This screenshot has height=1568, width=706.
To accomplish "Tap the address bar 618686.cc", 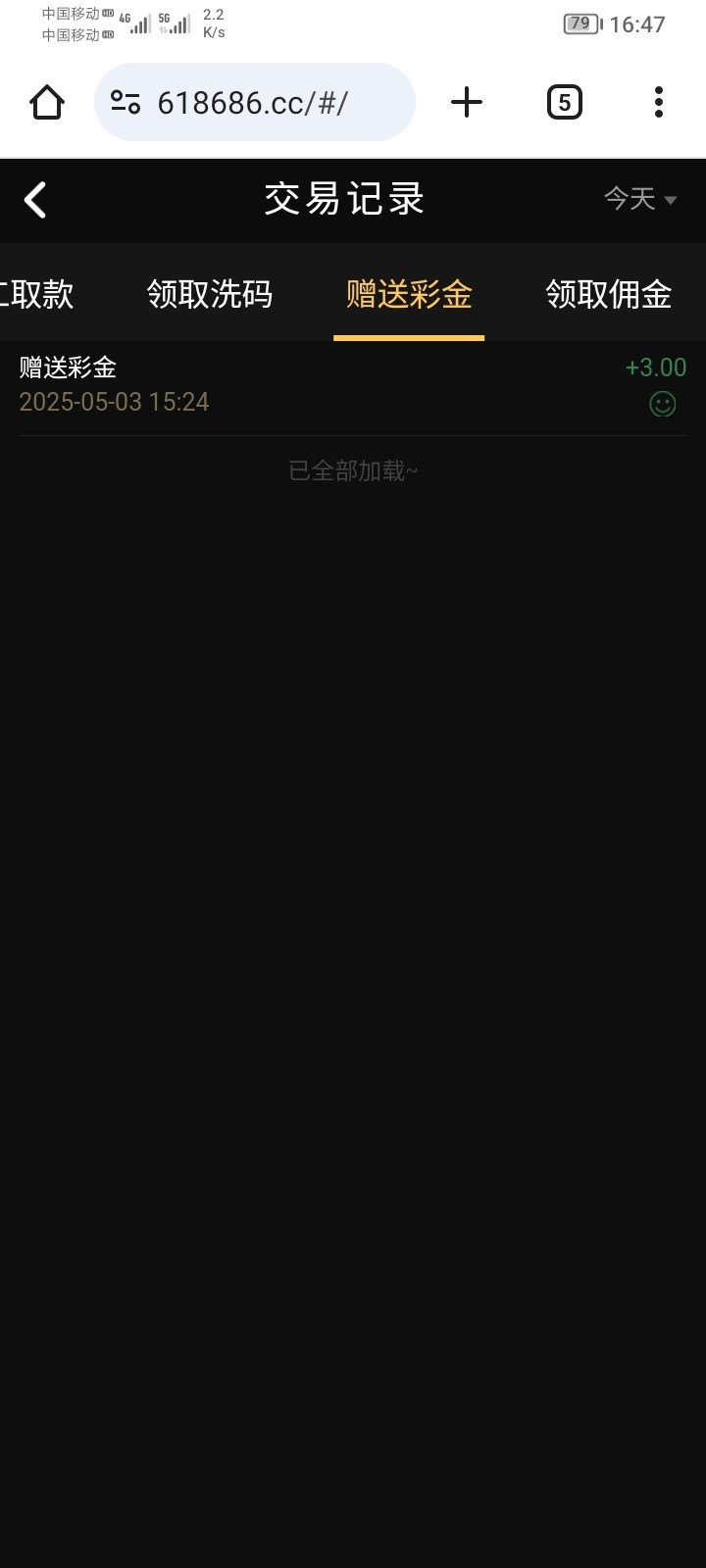I will (x=255, y=102).
